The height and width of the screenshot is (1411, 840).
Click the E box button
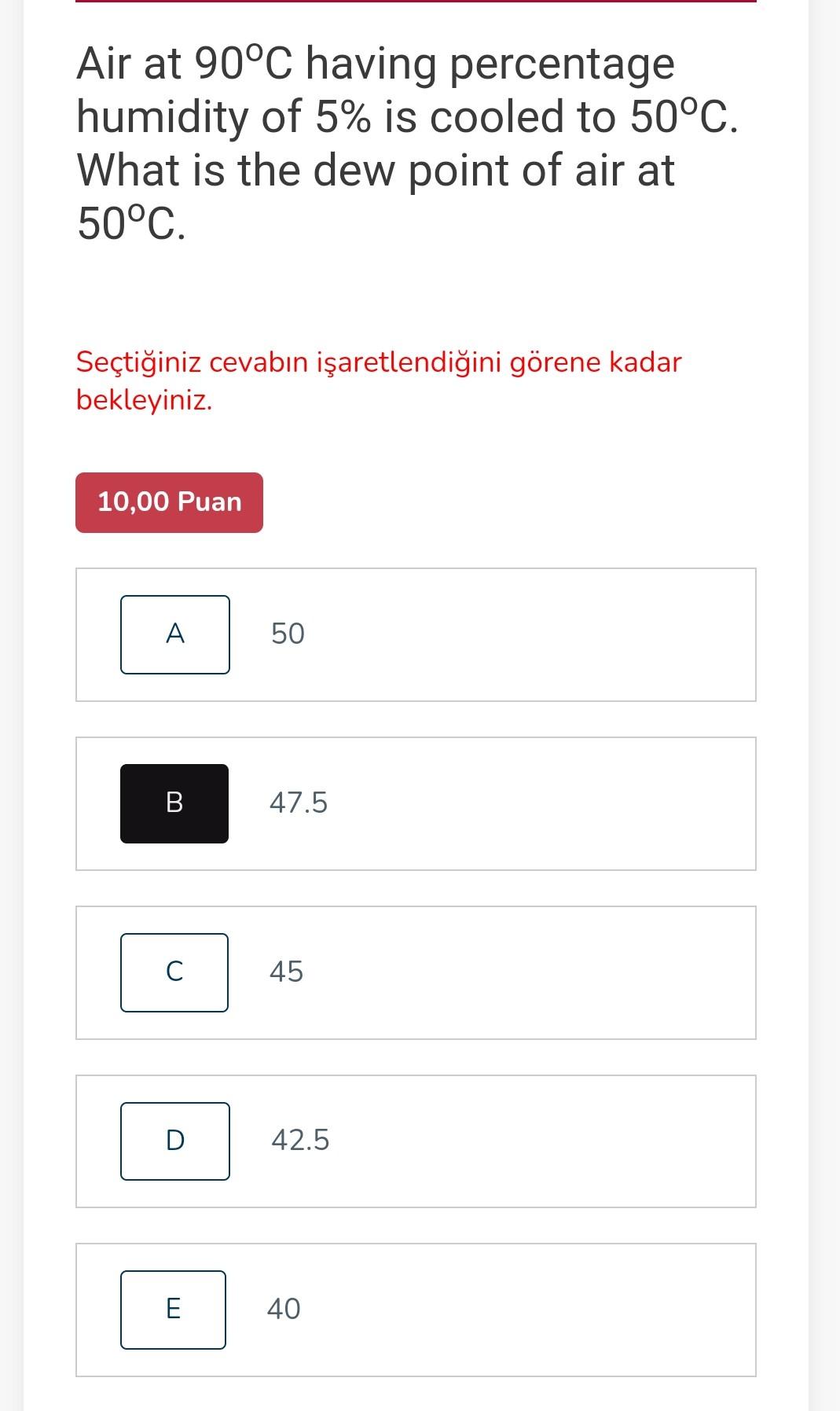coord(173,1309)
